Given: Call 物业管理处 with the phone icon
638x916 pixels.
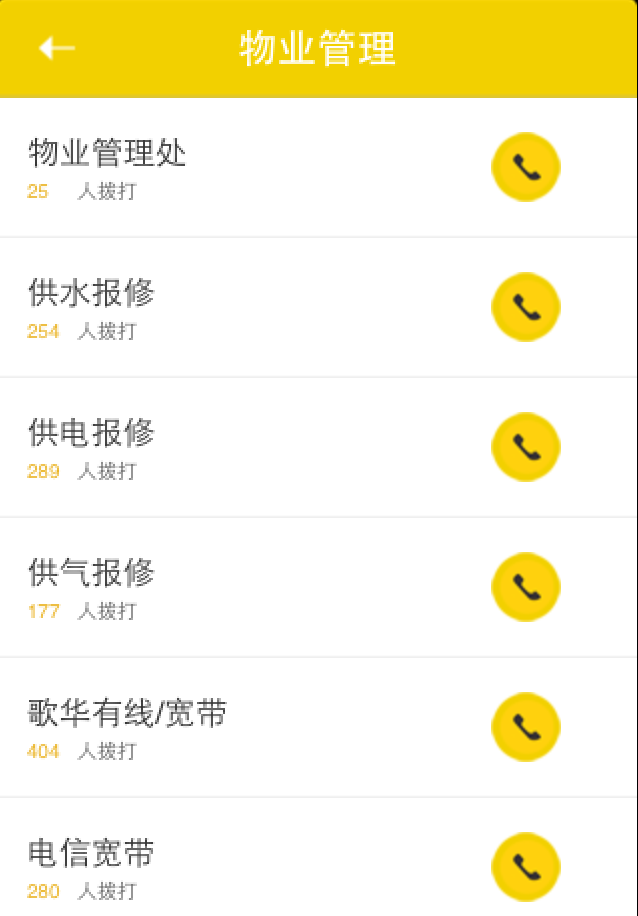Looking at the screenshot, I should point(526,167).
